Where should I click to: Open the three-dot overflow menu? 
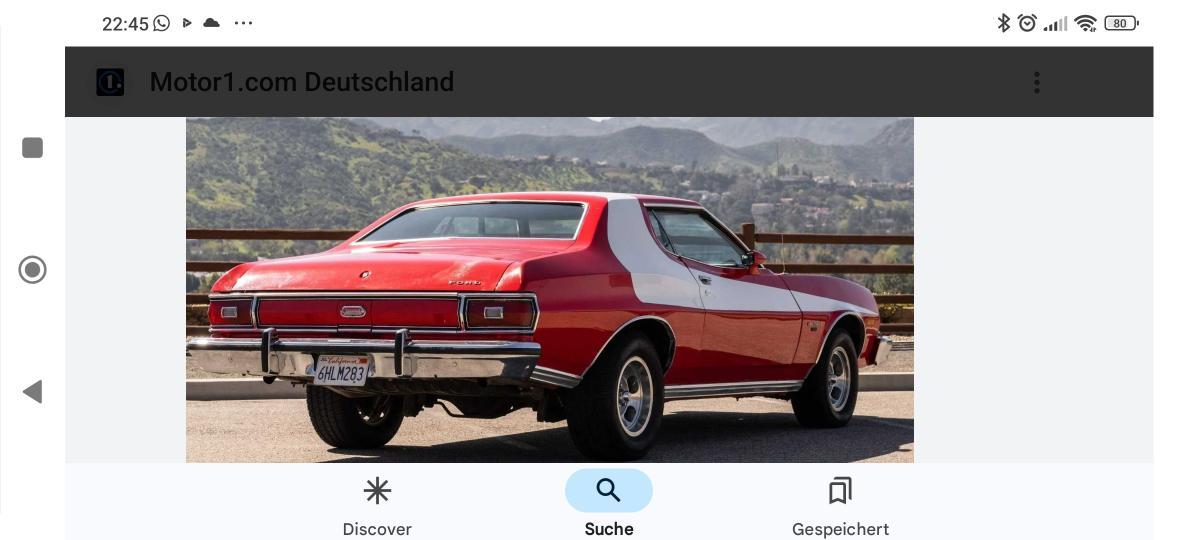1037,82
